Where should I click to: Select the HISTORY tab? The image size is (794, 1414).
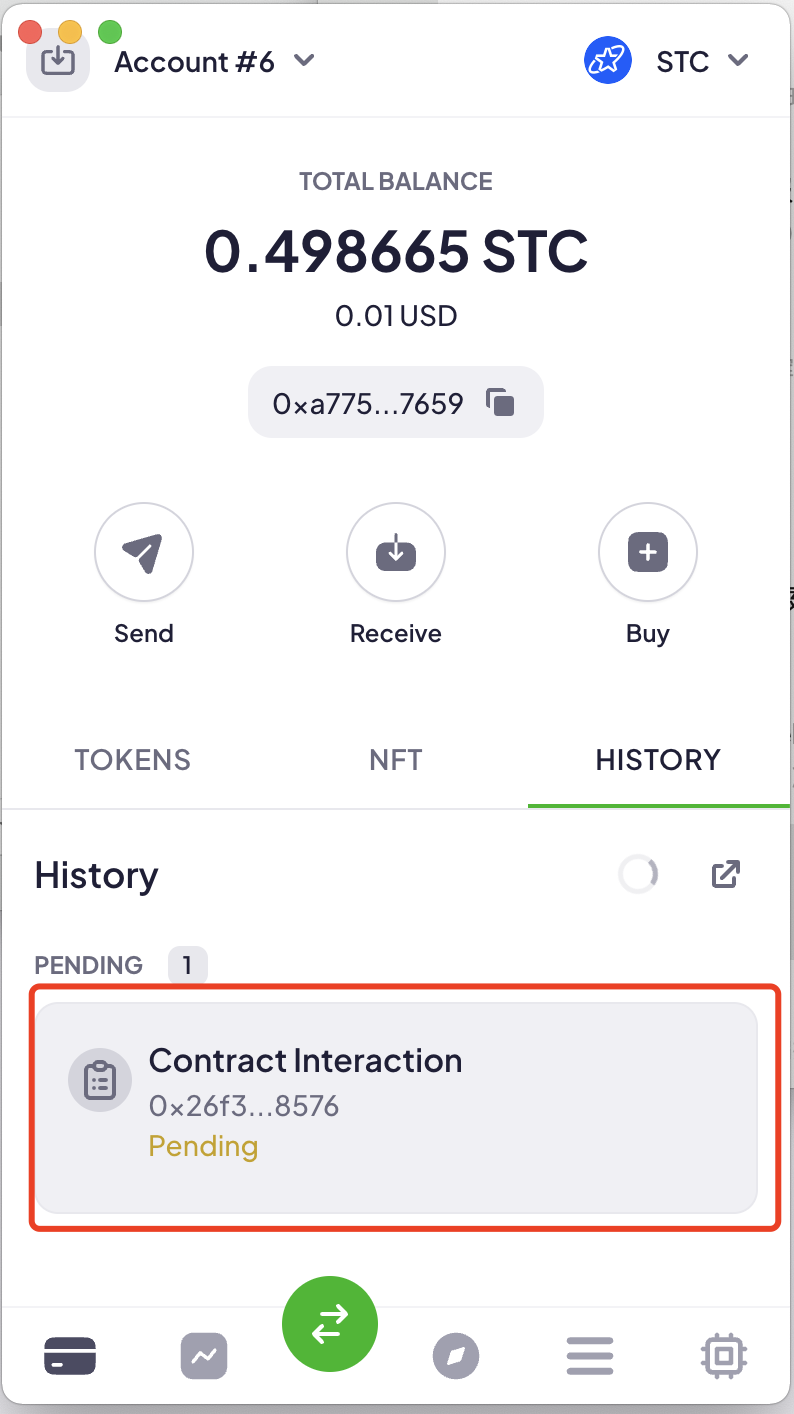tap(657, 760)
